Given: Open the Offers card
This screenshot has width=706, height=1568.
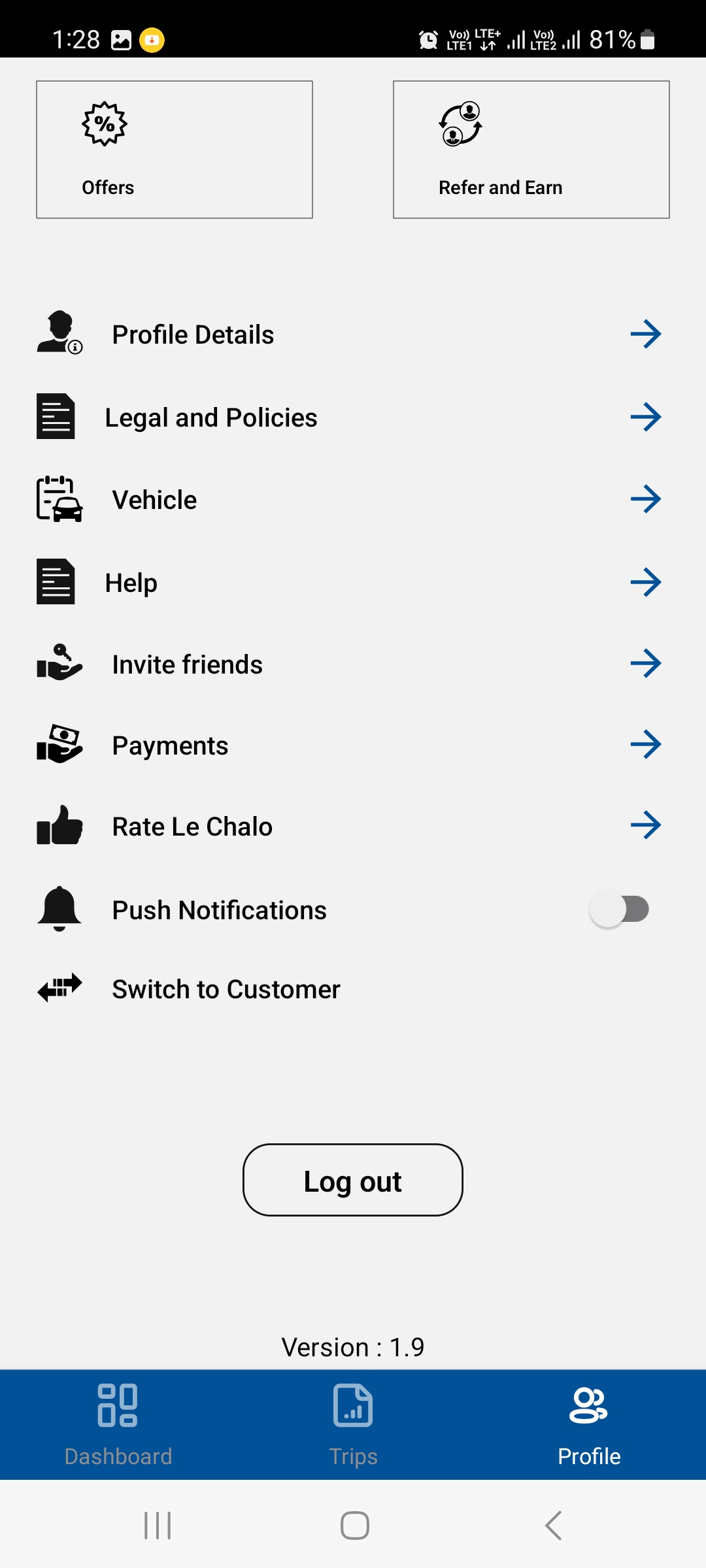Looking at the screenshot, I should (x=175, y=150).
